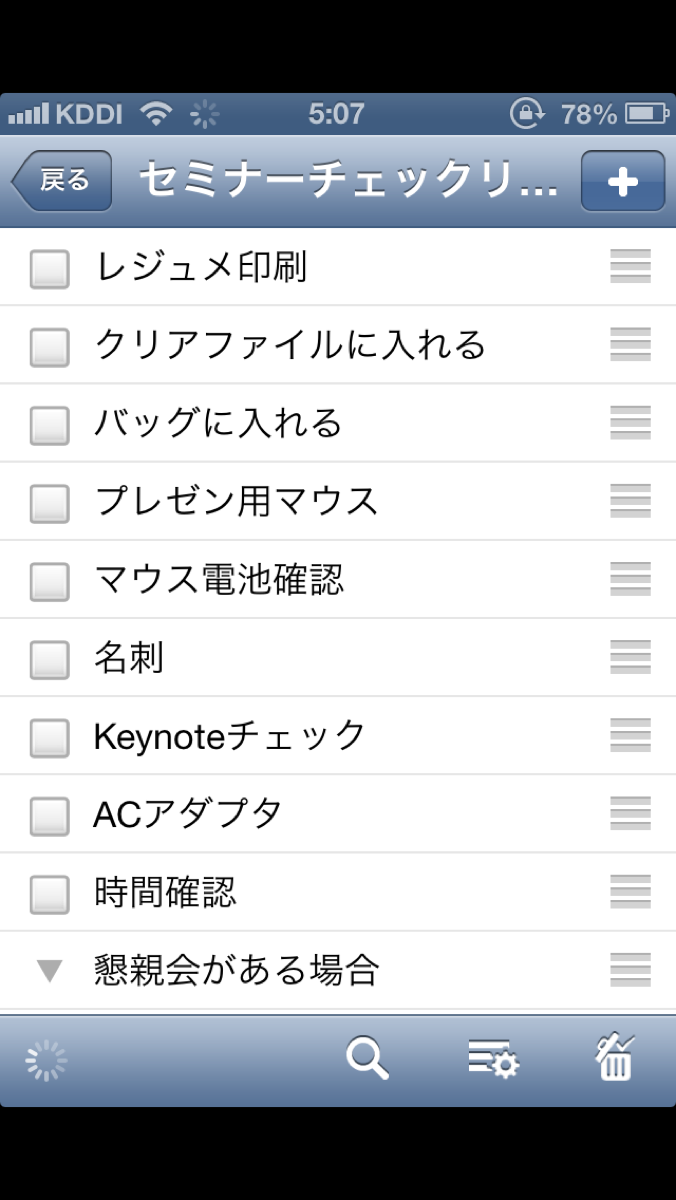Viewport: 676px width, 1200px height.
Task: Check the レジュメ印刷 checkbox
Action: tap(49, 269)
